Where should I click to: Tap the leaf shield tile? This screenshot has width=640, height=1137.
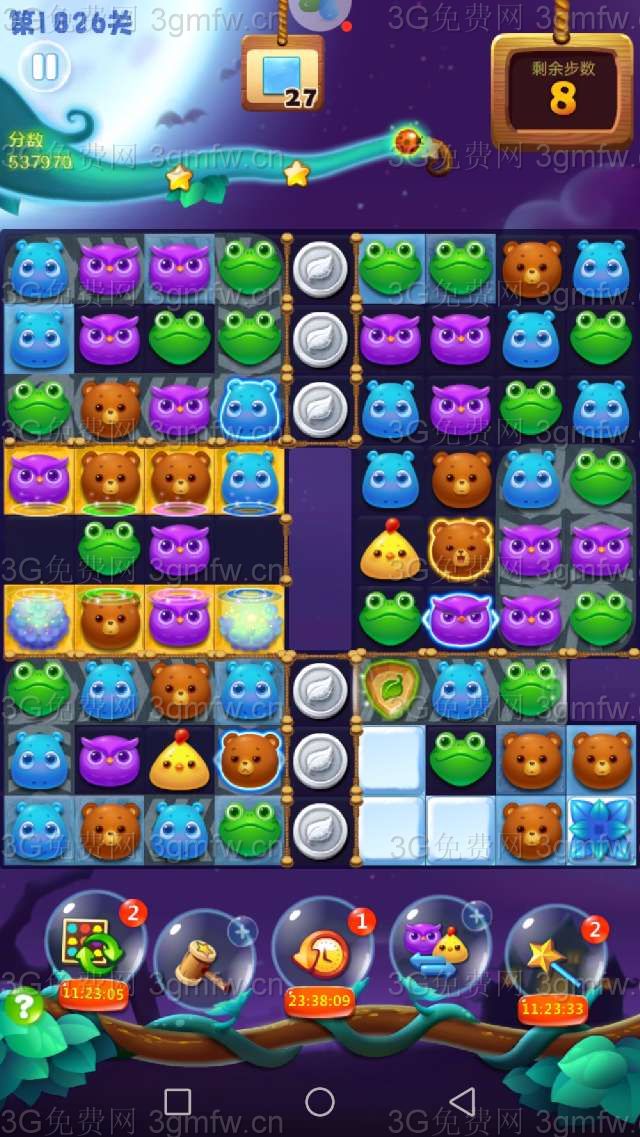pyautogui.click(x=391, y=691)
